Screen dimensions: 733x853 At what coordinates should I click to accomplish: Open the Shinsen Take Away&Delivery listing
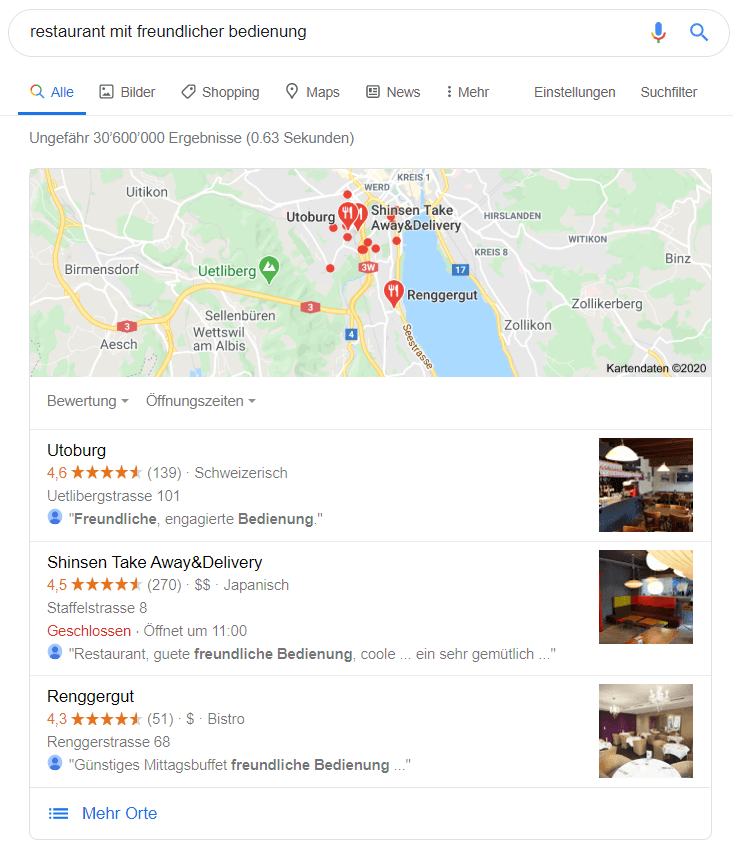[154, 562]
